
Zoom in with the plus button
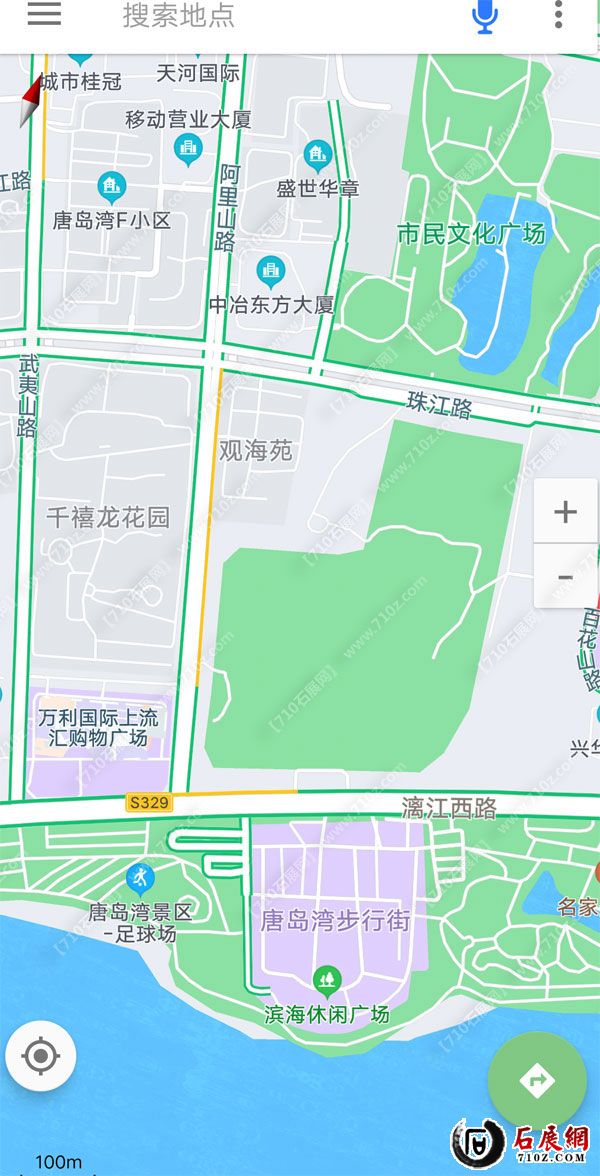pos(565,512)
